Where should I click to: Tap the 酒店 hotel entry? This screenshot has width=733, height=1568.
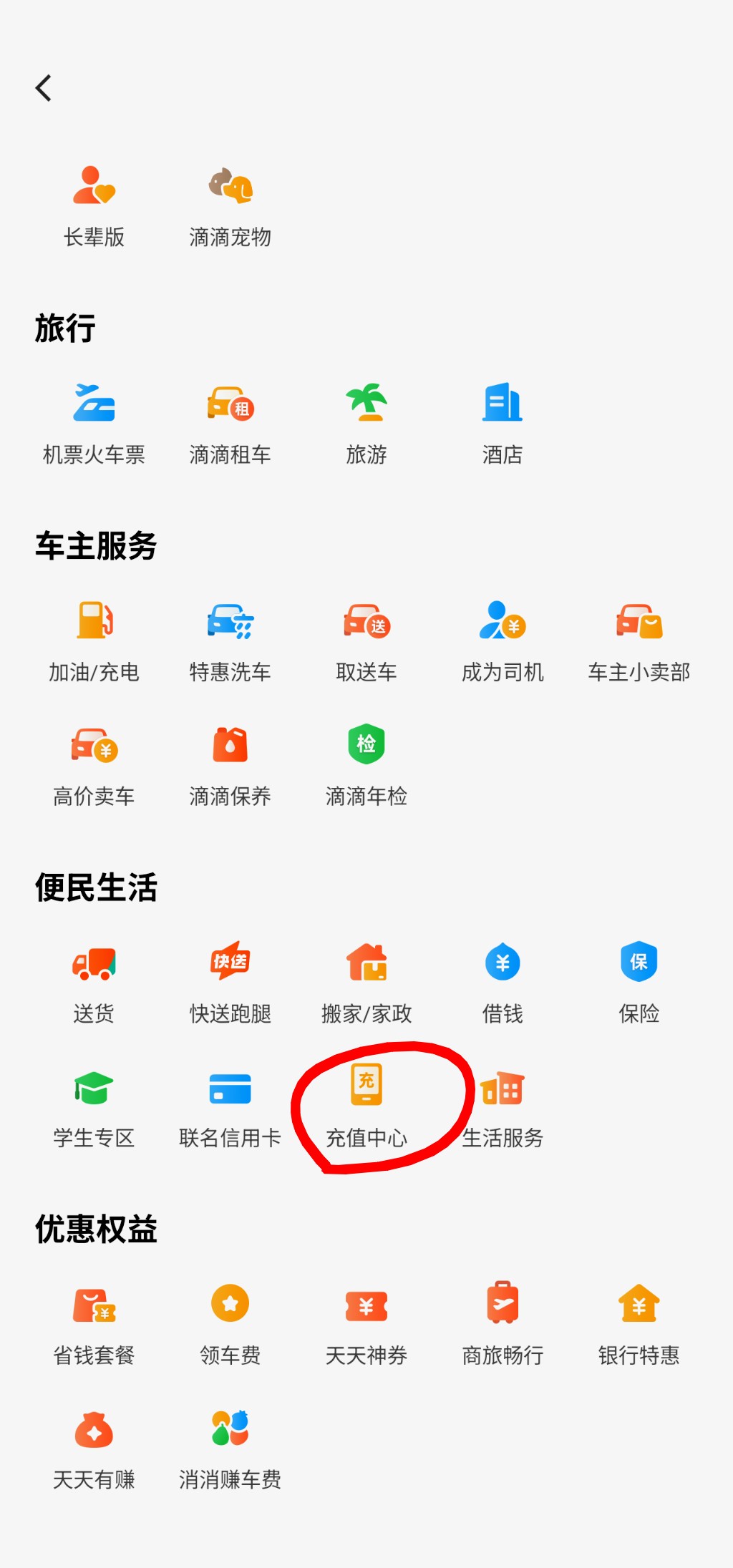pyautogui.click(x=503, y=422)
